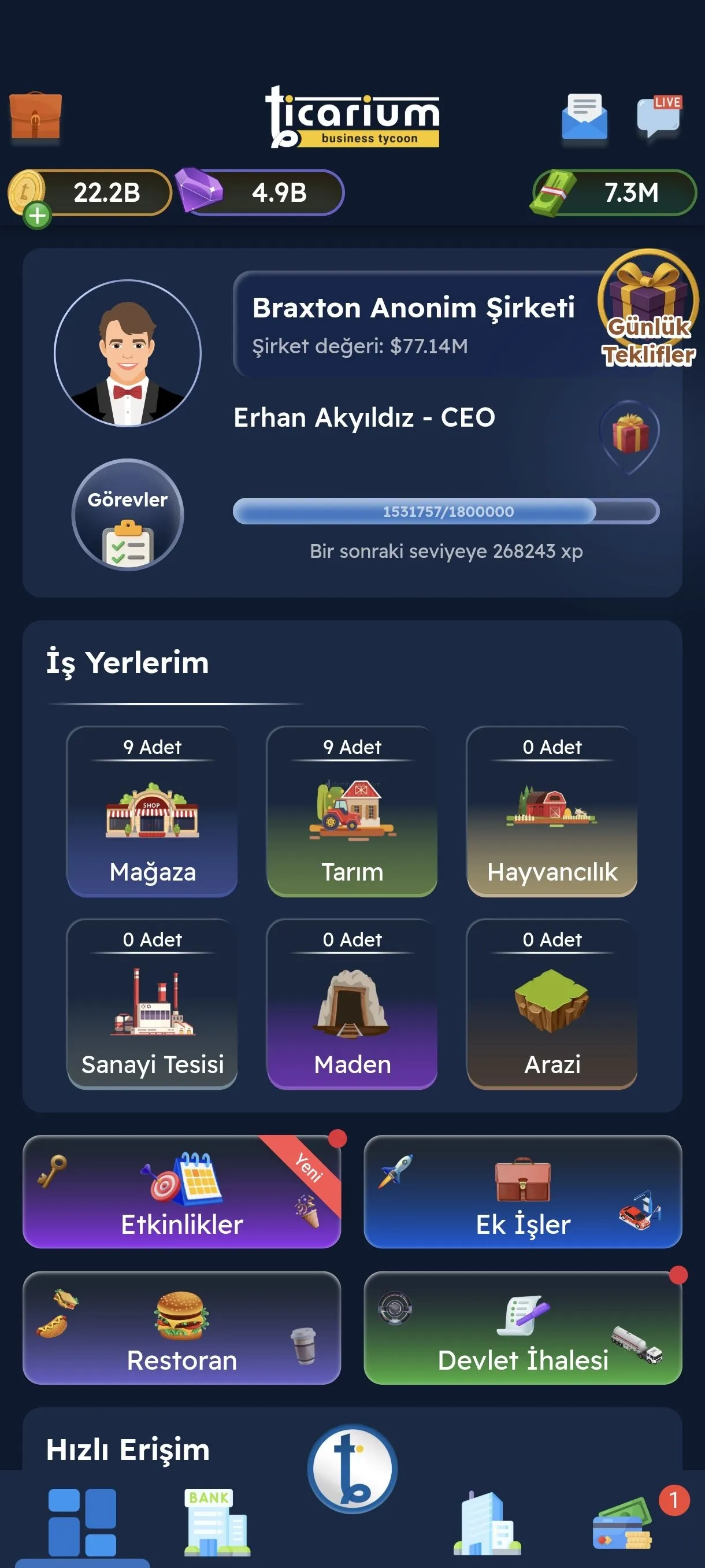Image resolution: width=705 pixels, height=1568 pixels.
Task: Open the Tarım businesses card
Action: coord(352,811)
